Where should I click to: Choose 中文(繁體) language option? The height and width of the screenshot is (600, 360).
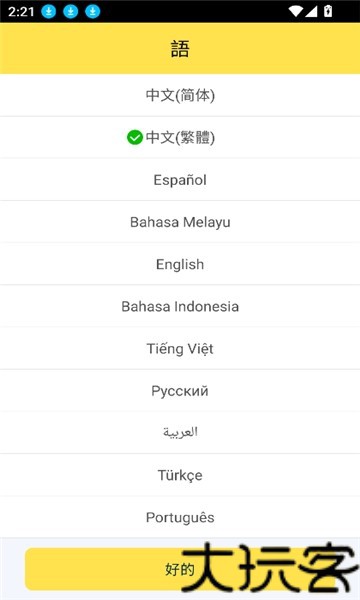pyautogui.click(x=180, y=137)
